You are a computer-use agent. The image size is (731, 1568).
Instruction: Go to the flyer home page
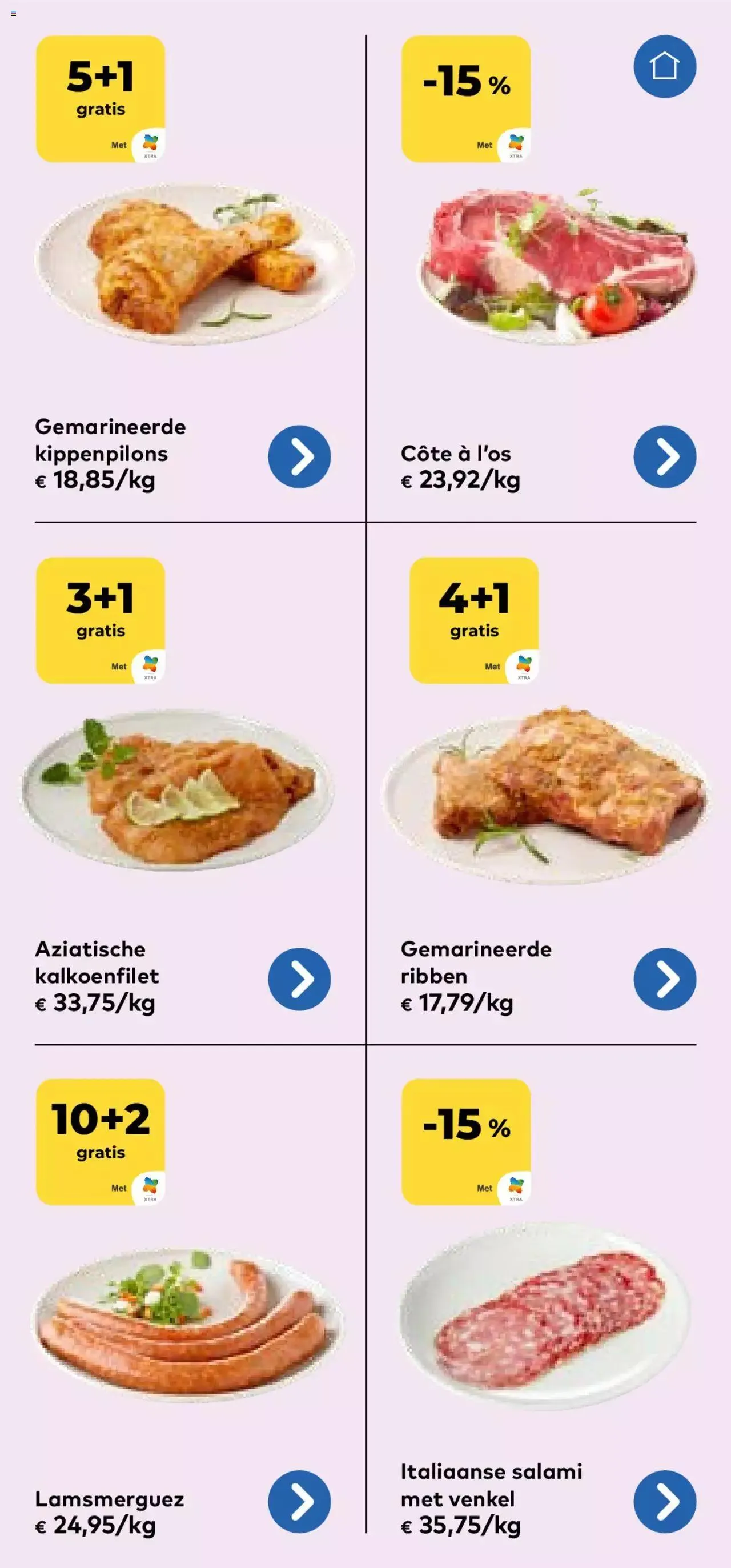[665, 66]
